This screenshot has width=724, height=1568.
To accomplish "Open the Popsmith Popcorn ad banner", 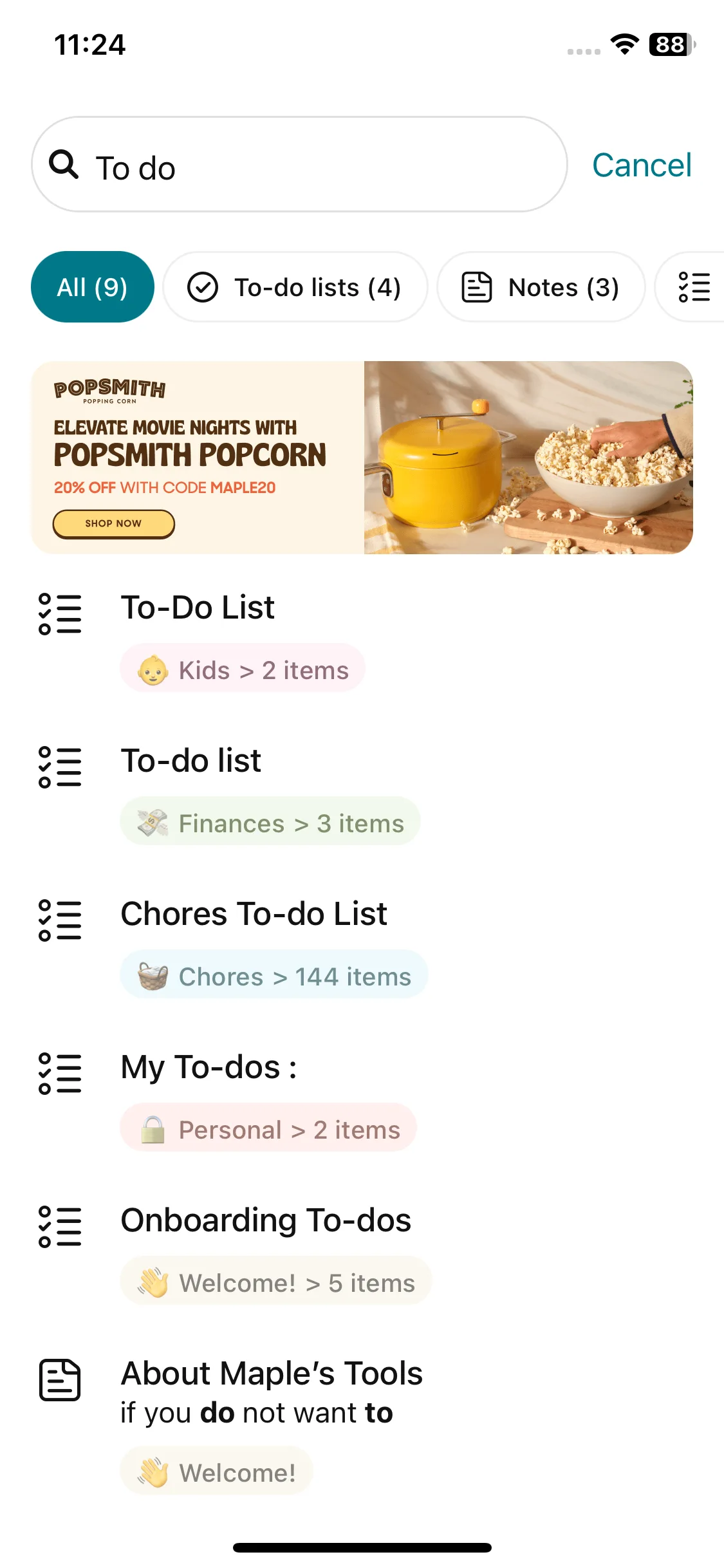I will click(362, 458).
